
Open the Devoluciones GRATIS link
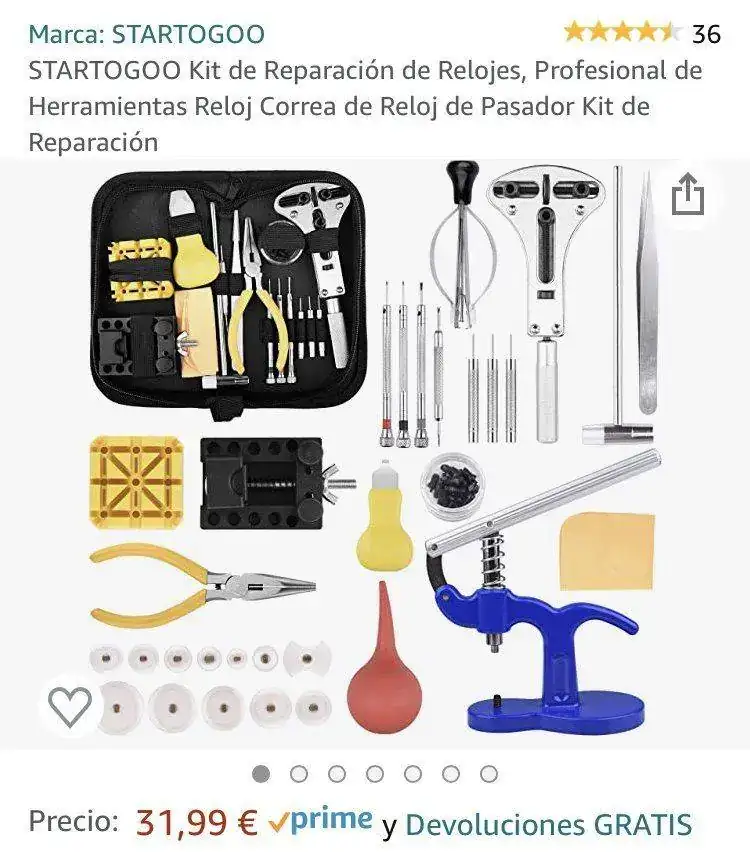pyautogui.click(x=548, y=825)
